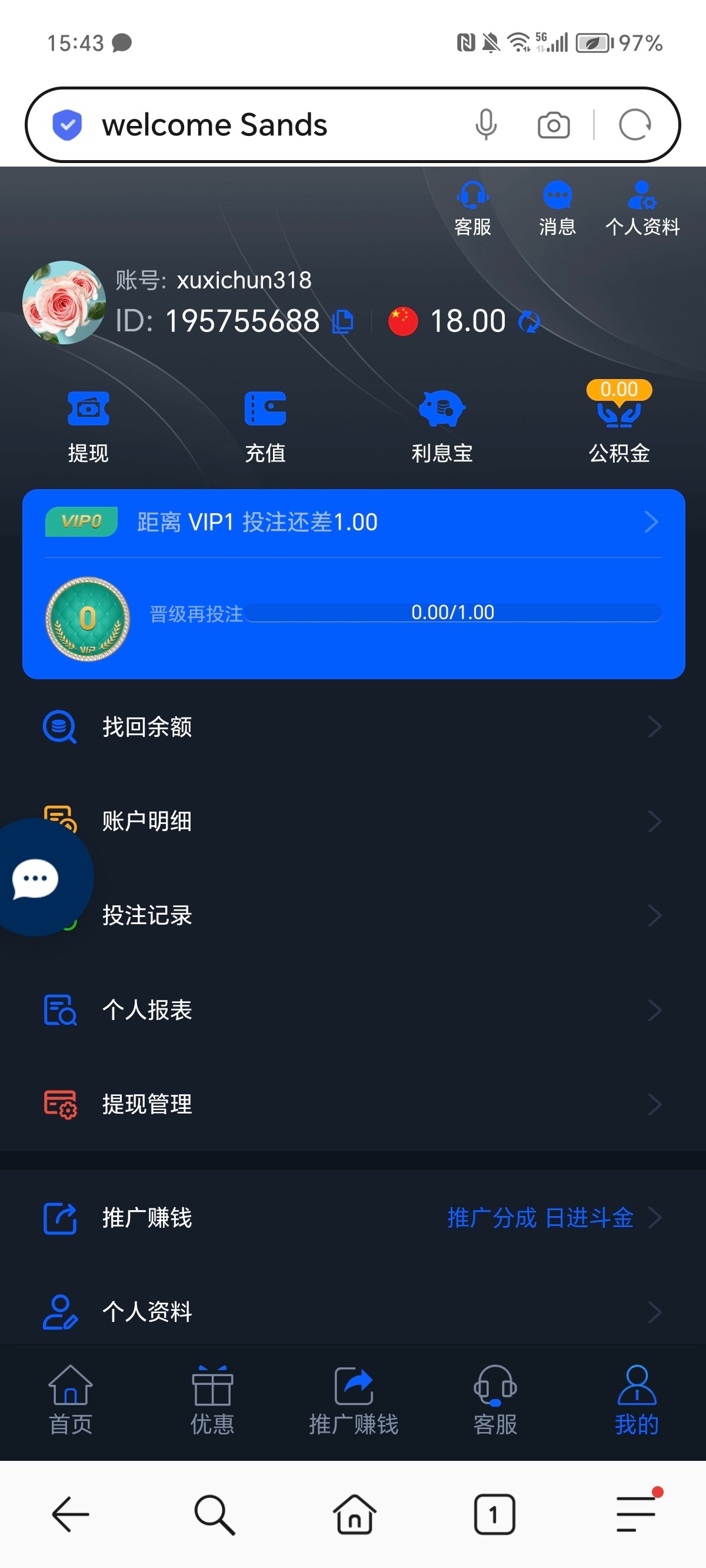The height and width of the screenshot is (1568, 706).
Task: Open 利息宝
Action: pyautogui.click(x=442, y=426)
